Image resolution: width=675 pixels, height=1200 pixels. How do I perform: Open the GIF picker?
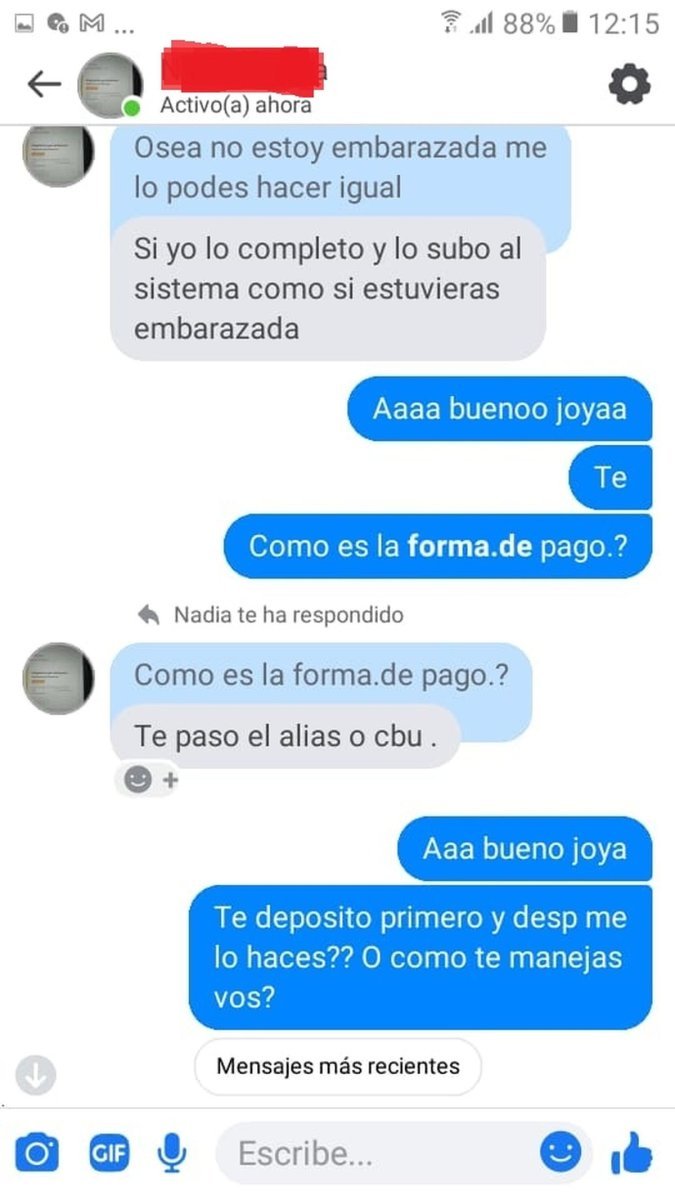click(x=109, y=1155)
